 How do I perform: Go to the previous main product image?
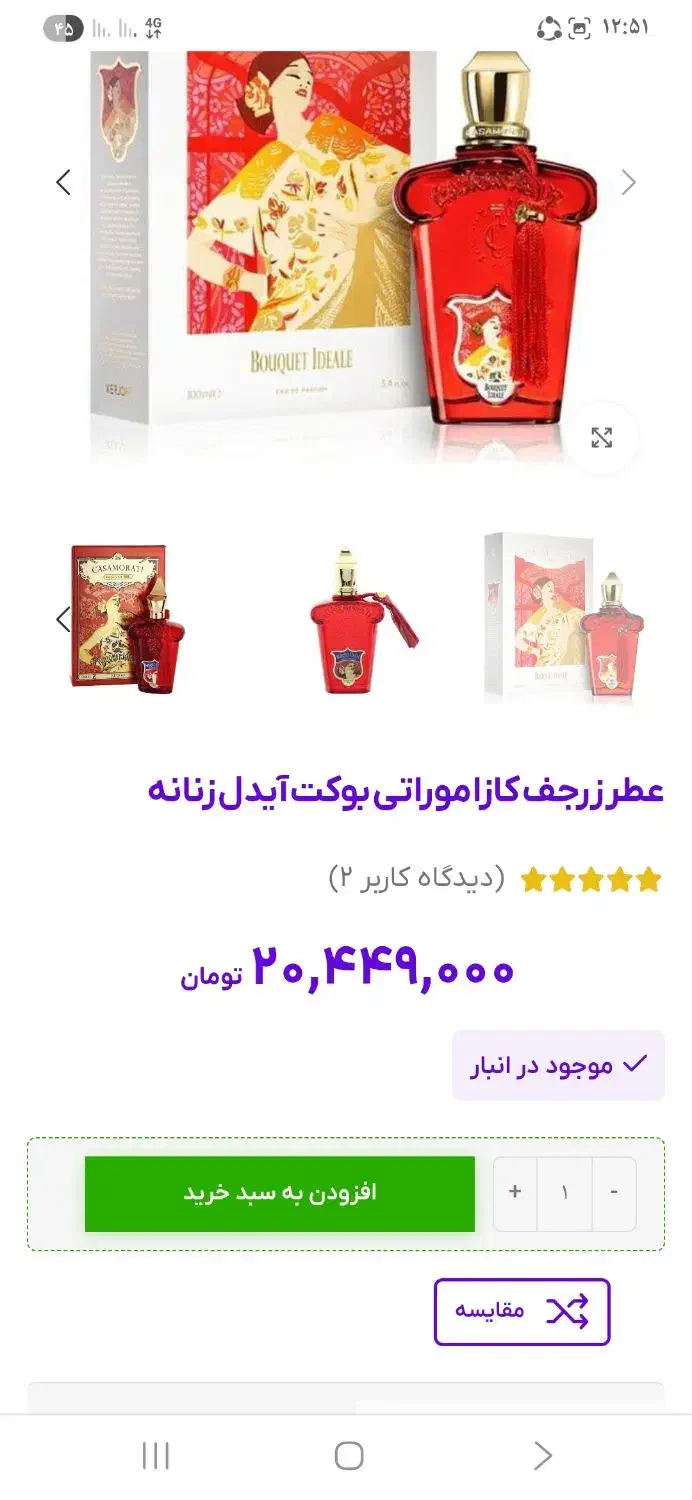click(x=63, y=182)
